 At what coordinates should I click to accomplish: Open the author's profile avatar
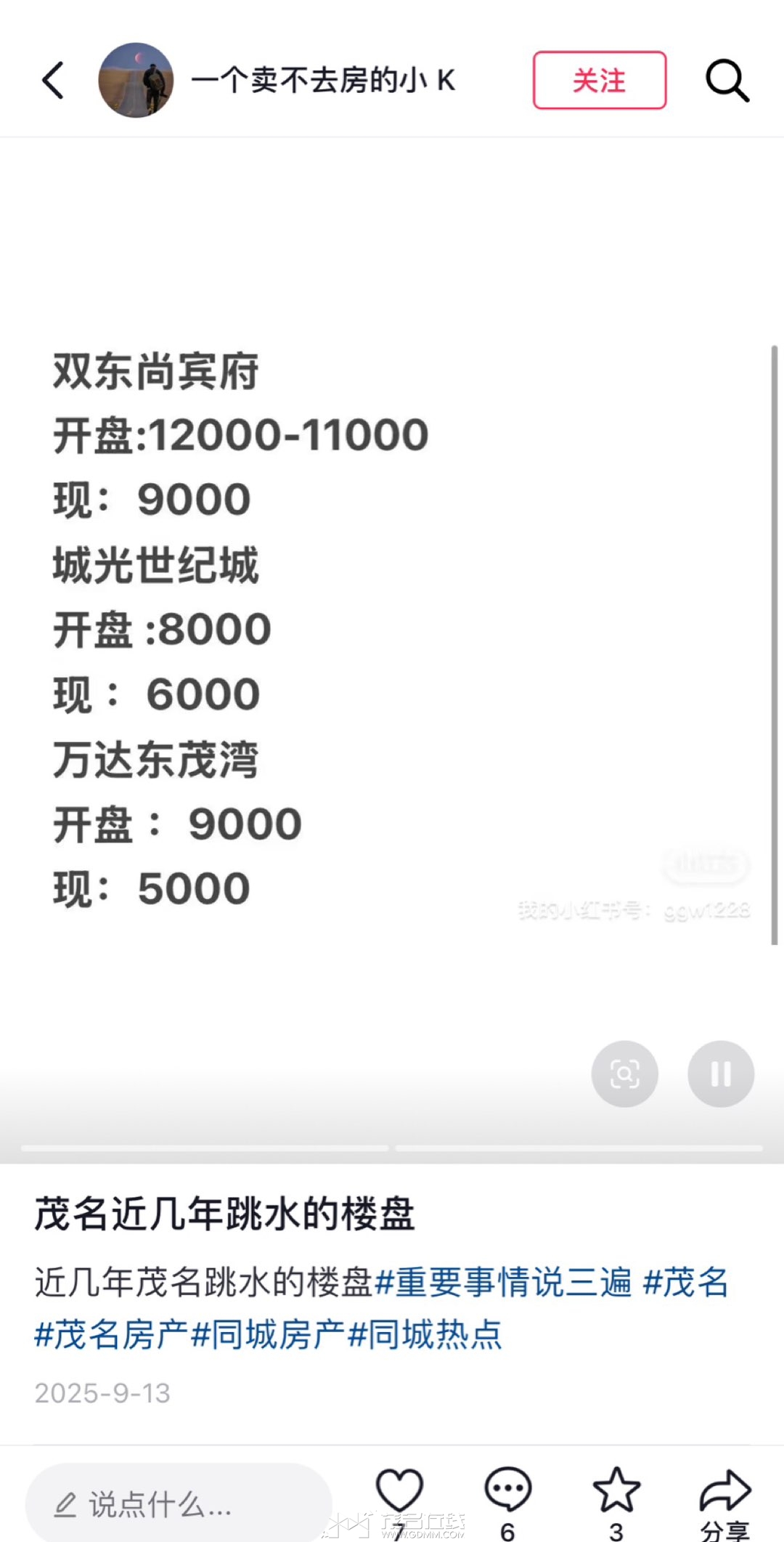pos(136,80)
